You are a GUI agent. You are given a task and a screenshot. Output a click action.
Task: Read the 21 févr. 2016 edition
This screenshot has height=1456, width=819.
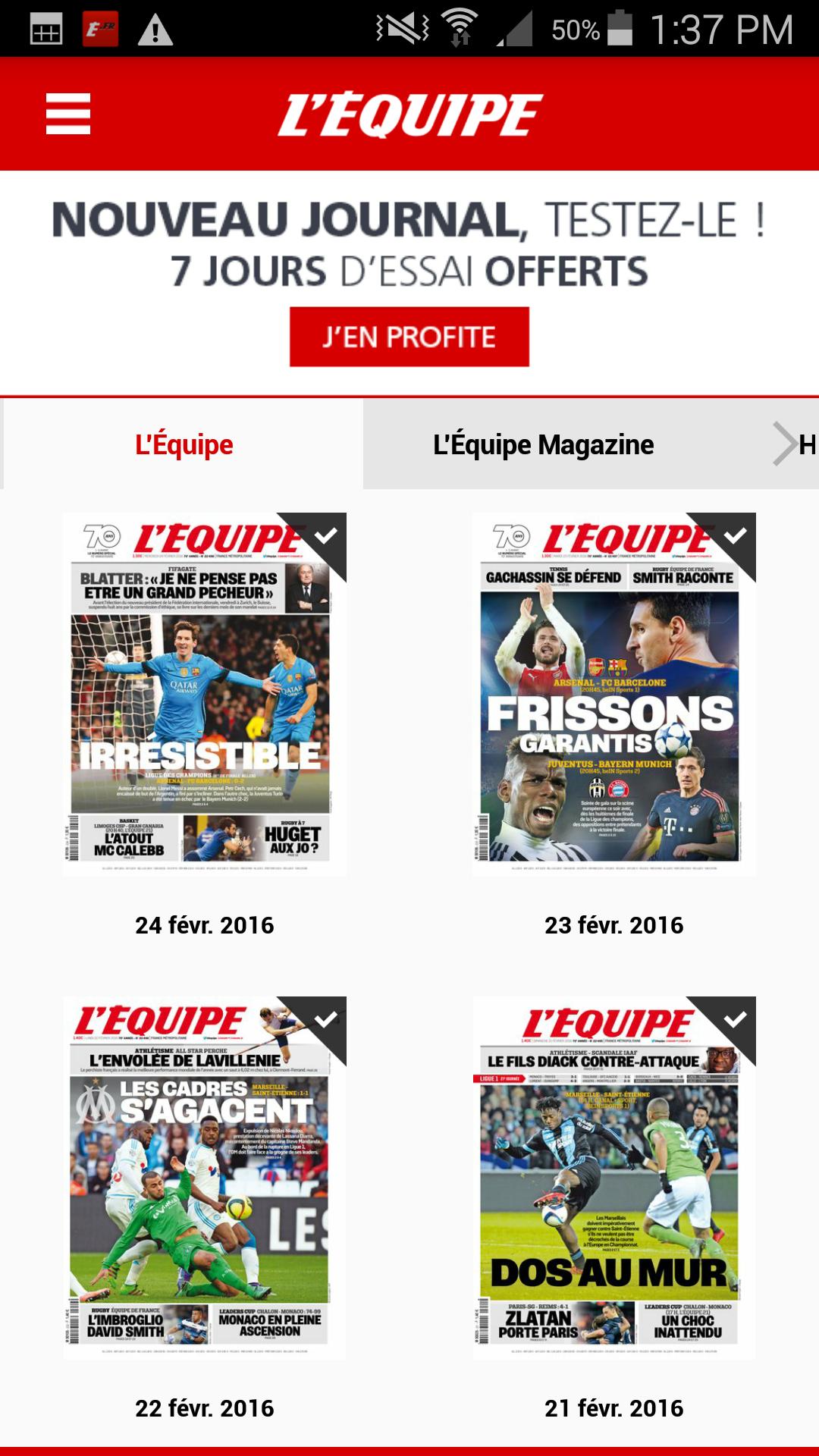(x=613, y=1177)
